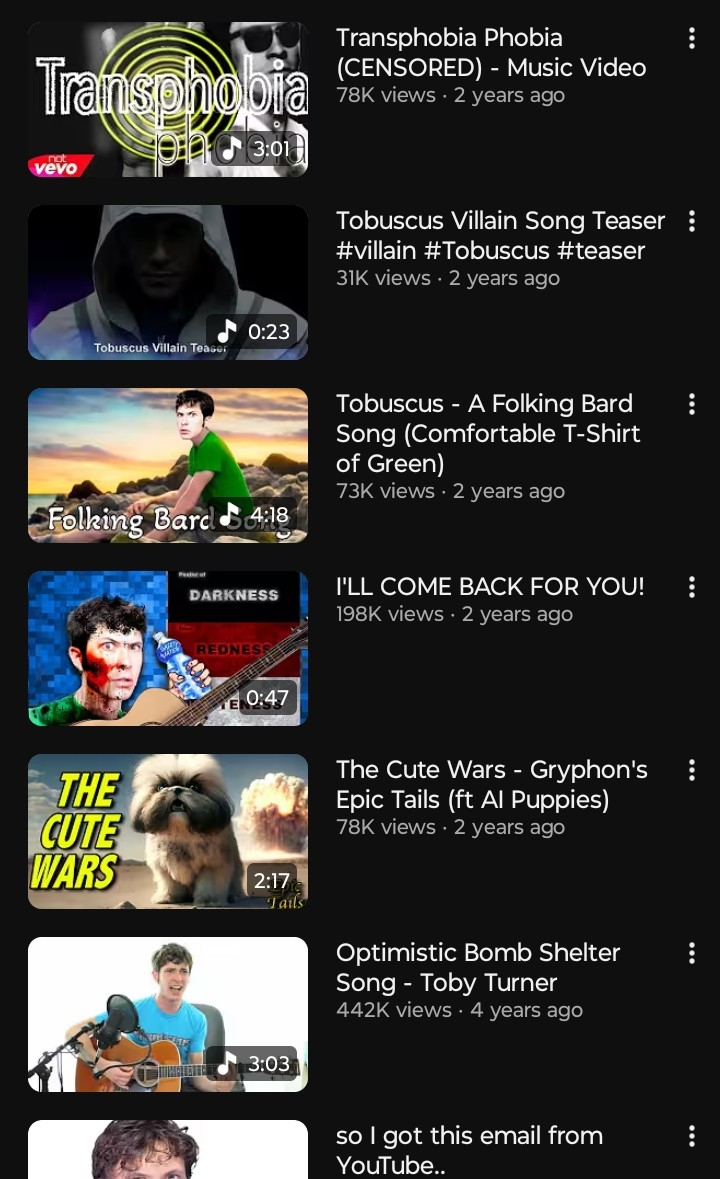
Task: Open the video about the email from YouTube
Action: pyautogui.click(x=168, y=1150)
